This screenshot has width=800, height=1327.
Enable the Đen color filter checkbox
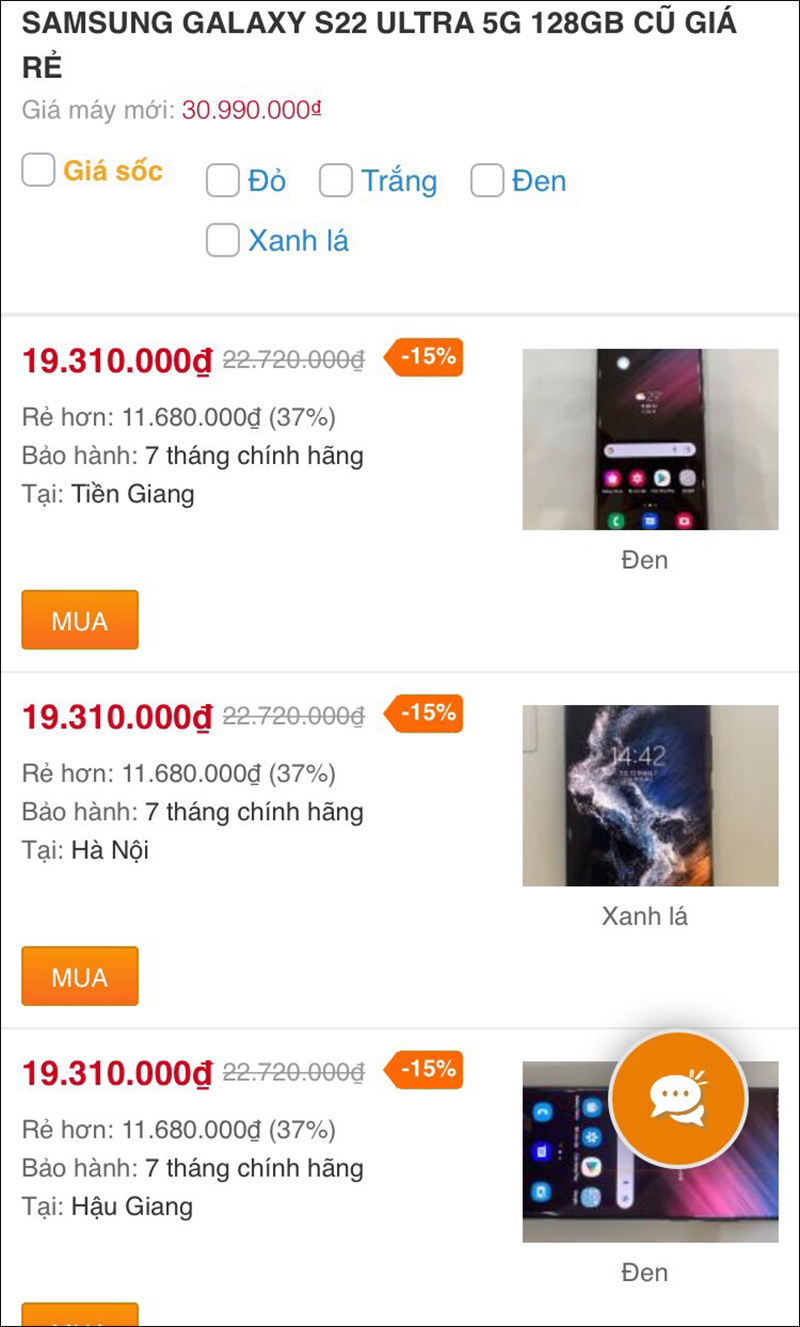tap(487, 181)
